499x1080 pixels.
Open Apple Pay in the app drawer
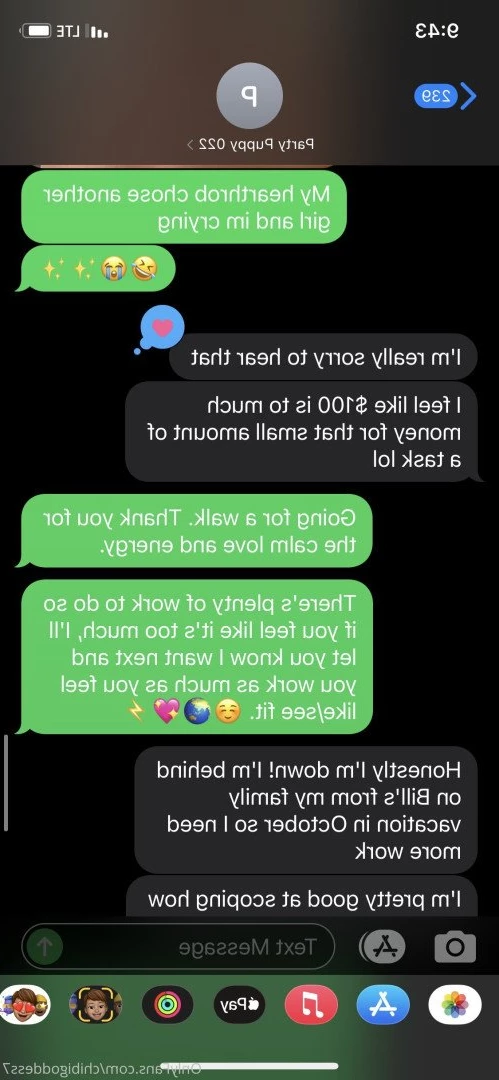click(239, 1004)
